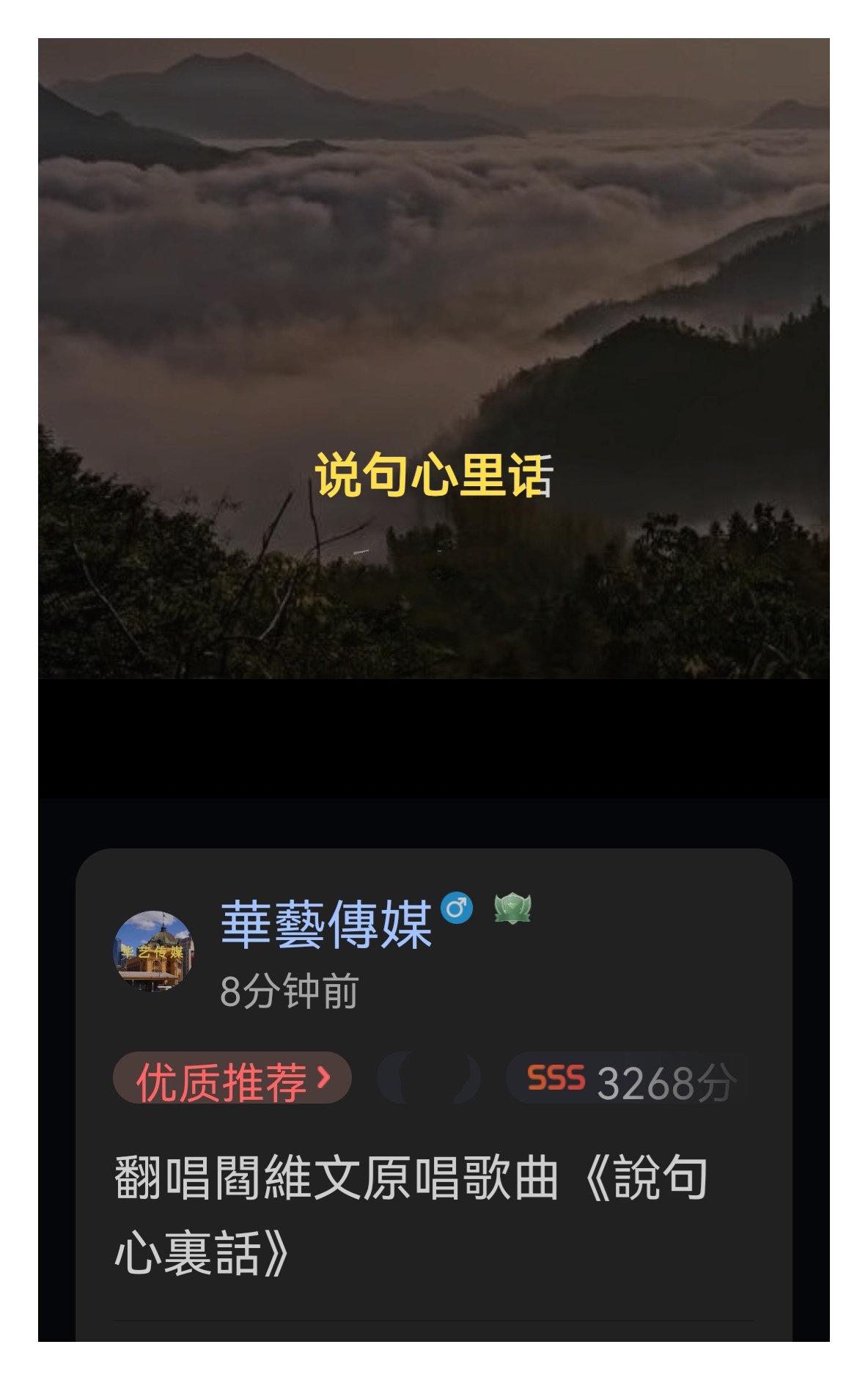The image size is (868, 1380).
Task: Open the 華藝傳媒 username link
Action: pos(326,925)
